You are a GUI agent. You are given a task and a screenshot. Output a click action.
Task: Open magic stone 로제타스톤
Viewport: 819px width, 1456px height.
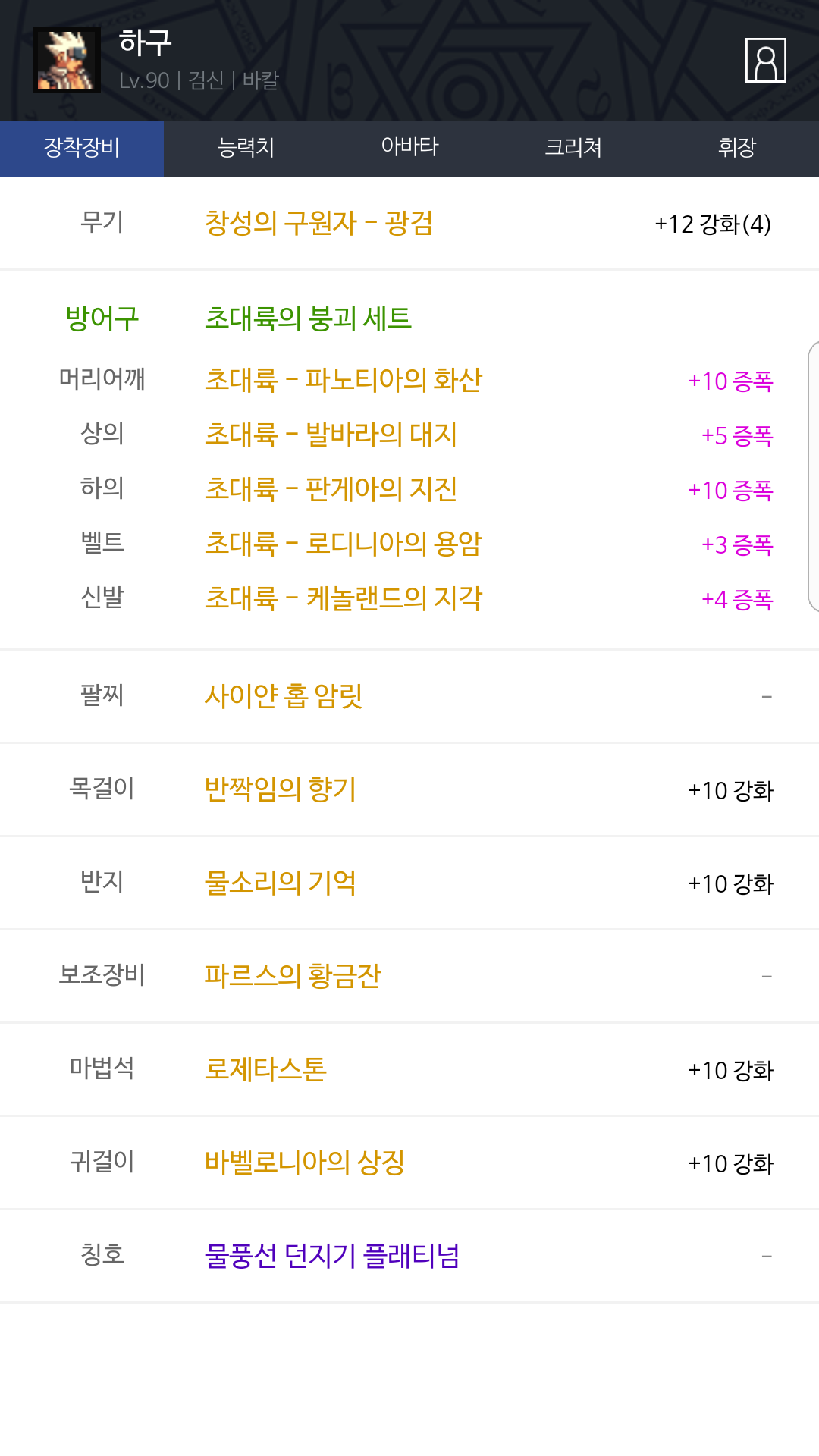pyautogui.click(x=265, y=1069)
